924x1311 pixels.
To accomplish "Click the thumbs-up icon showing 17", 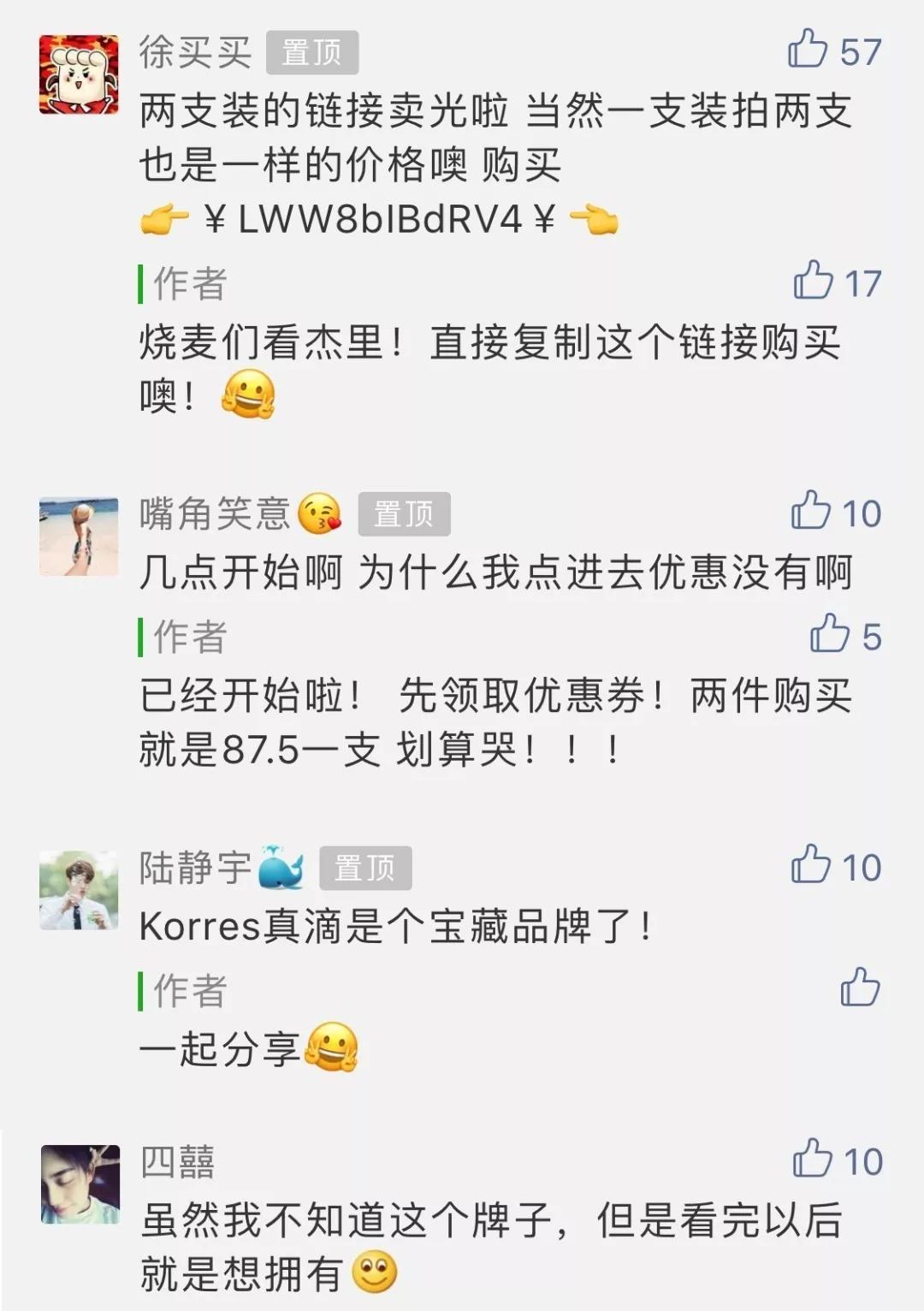I will pos(812,282).
